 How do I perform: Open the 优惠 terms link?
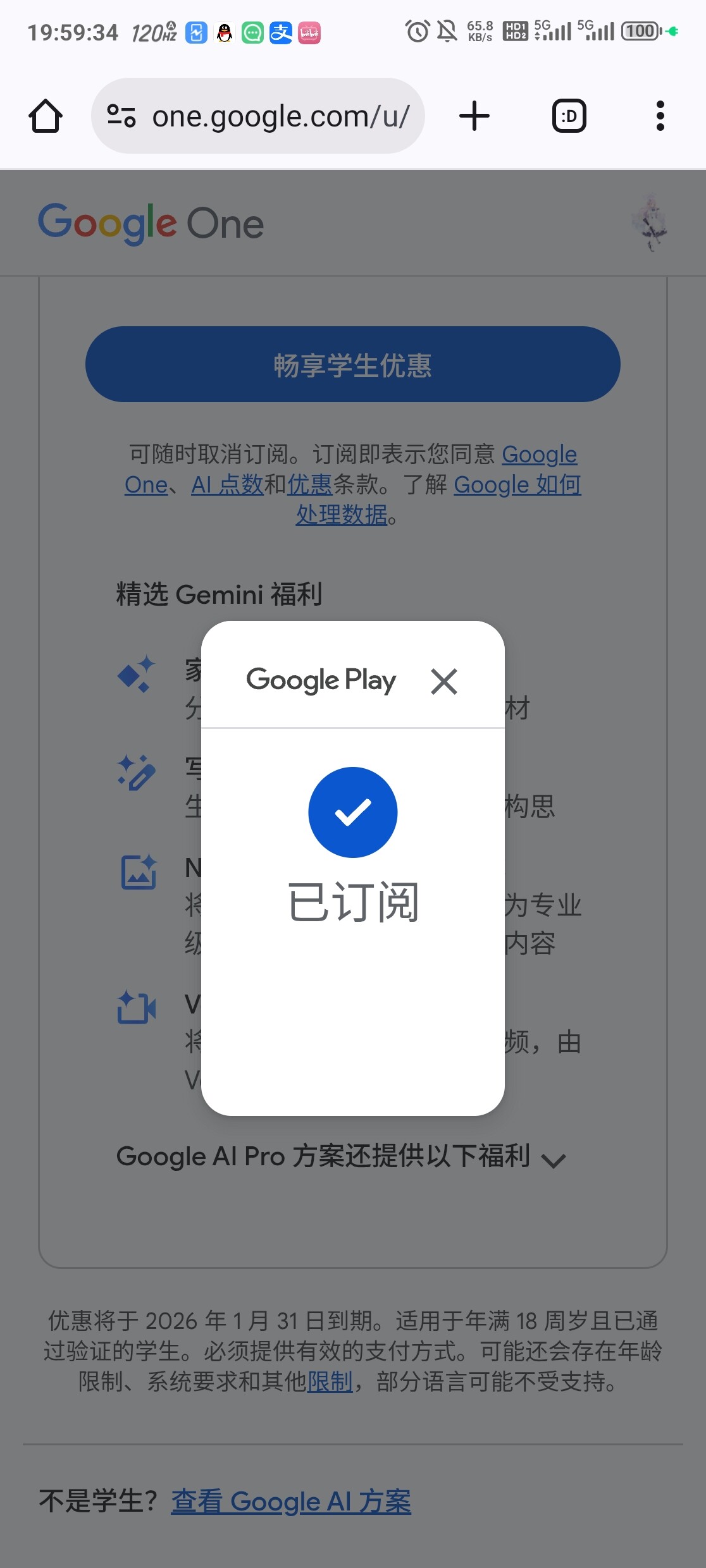(310, 485)
